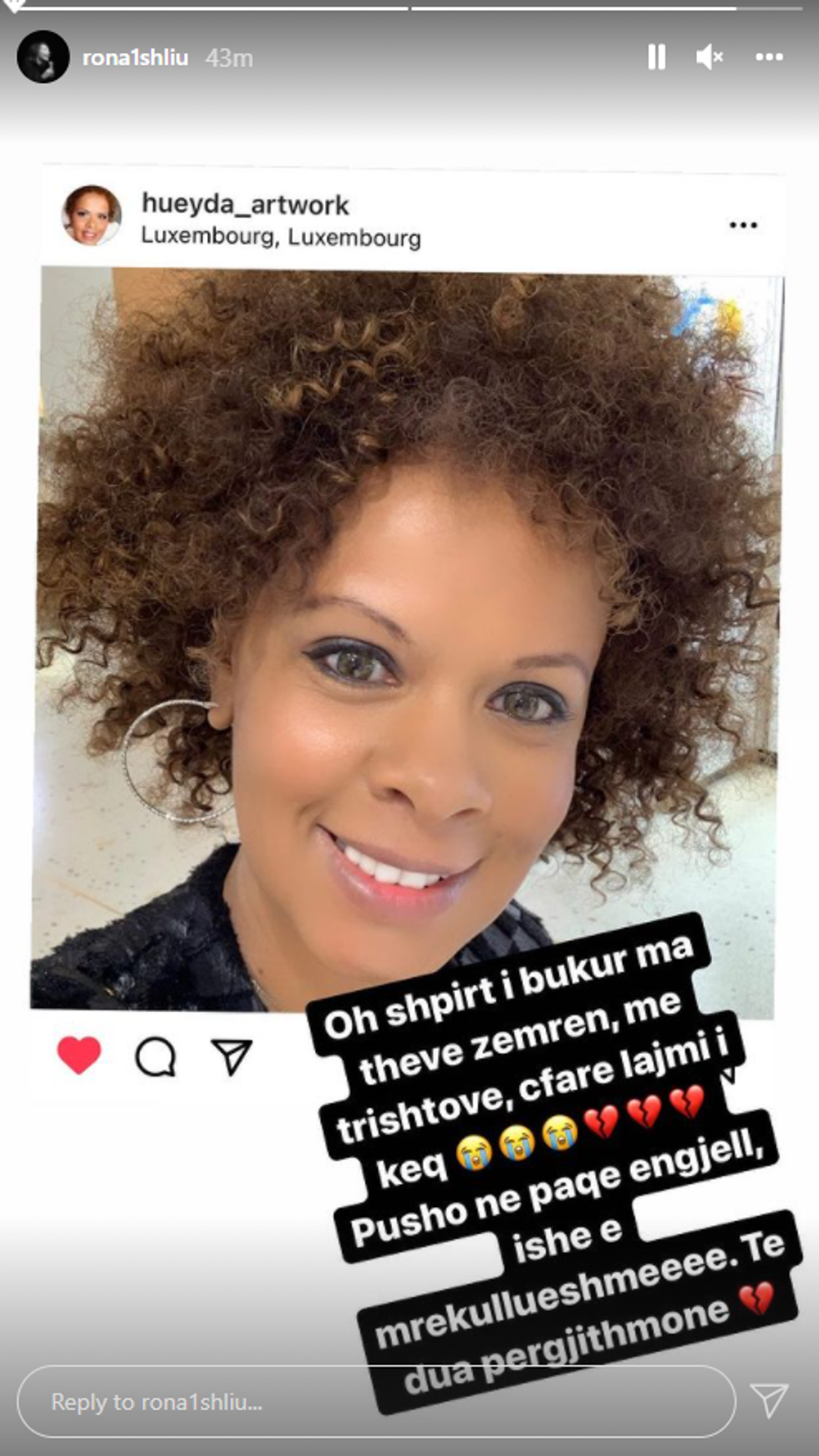819x1456 pixels.
Task: Tap the rona1shliu username
Action: pyautogui.click(x=135, y=58)
